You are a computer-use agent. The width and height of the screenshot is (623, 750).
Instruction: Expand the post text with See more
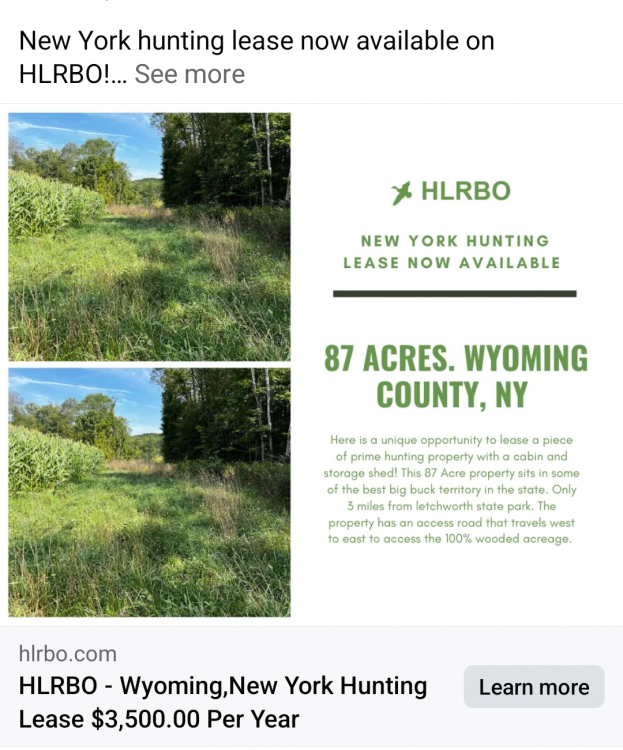tap(189, 75)
